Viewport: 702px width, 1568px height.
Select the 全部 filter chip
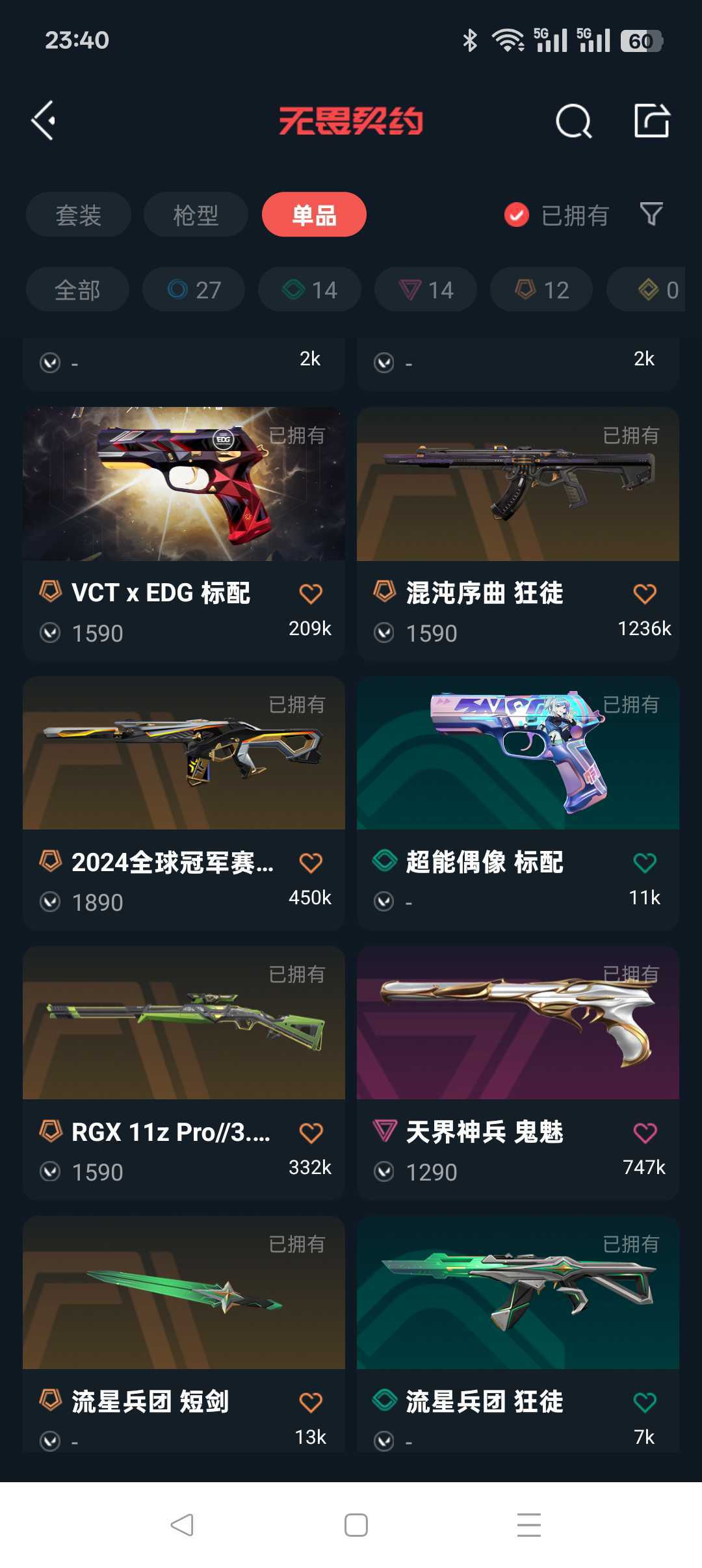pyautogui.click(x=77, y=289)
